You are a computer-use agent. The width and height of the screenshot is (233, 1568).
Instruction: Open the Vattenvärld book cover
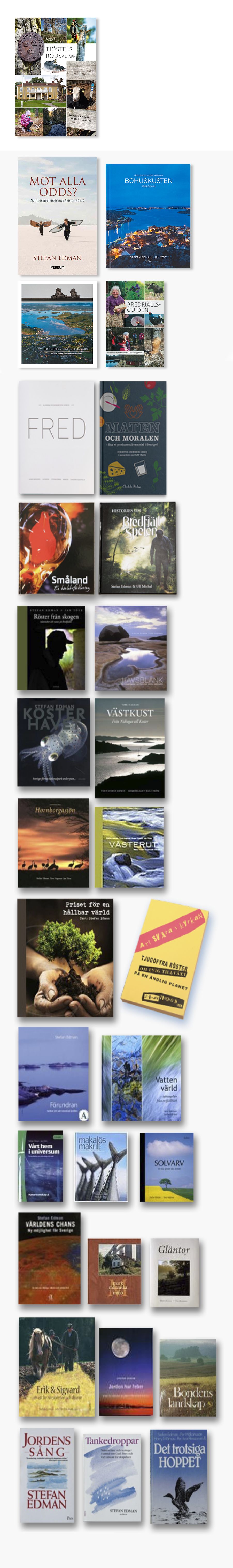tap(141, 1077)
